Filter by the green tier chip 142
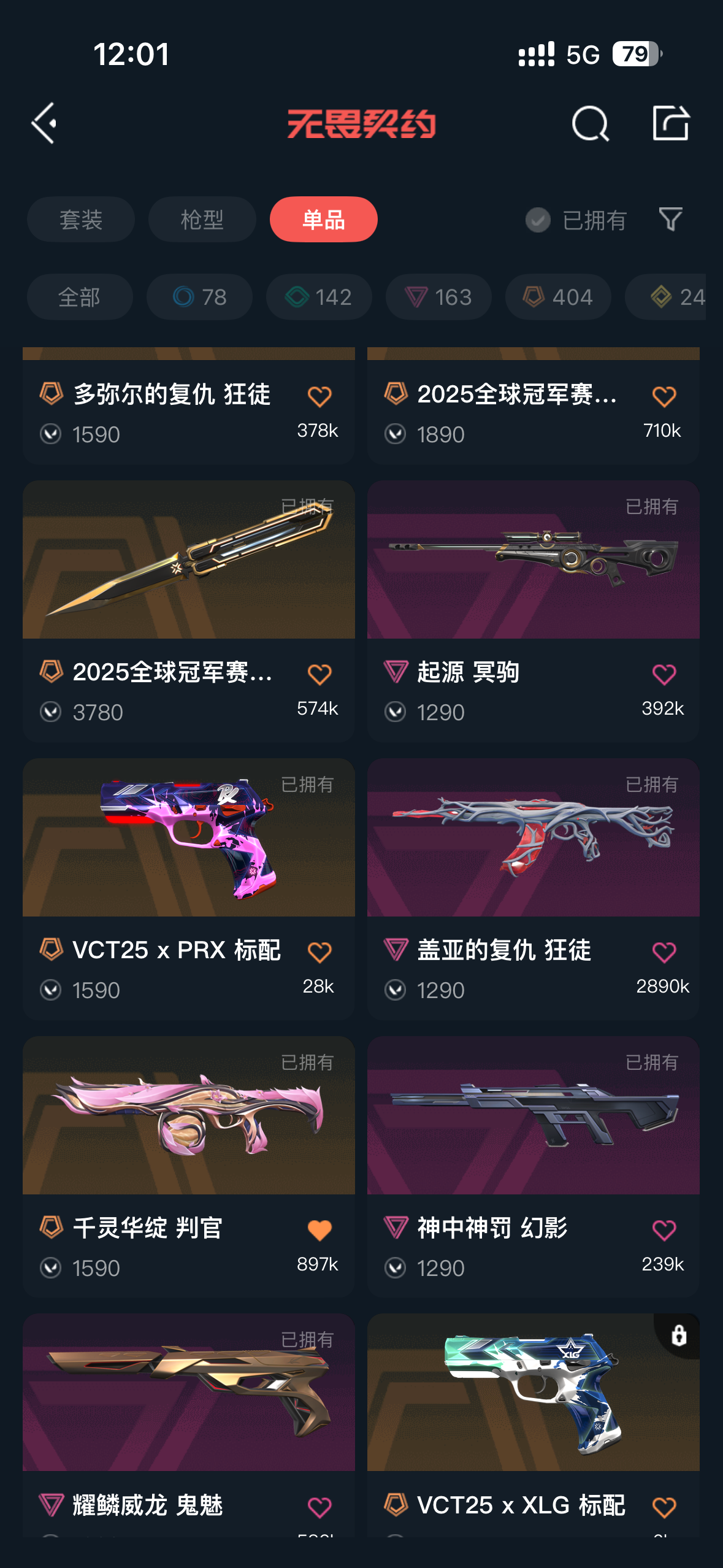The image size is (723, 1568). [319, 297]
